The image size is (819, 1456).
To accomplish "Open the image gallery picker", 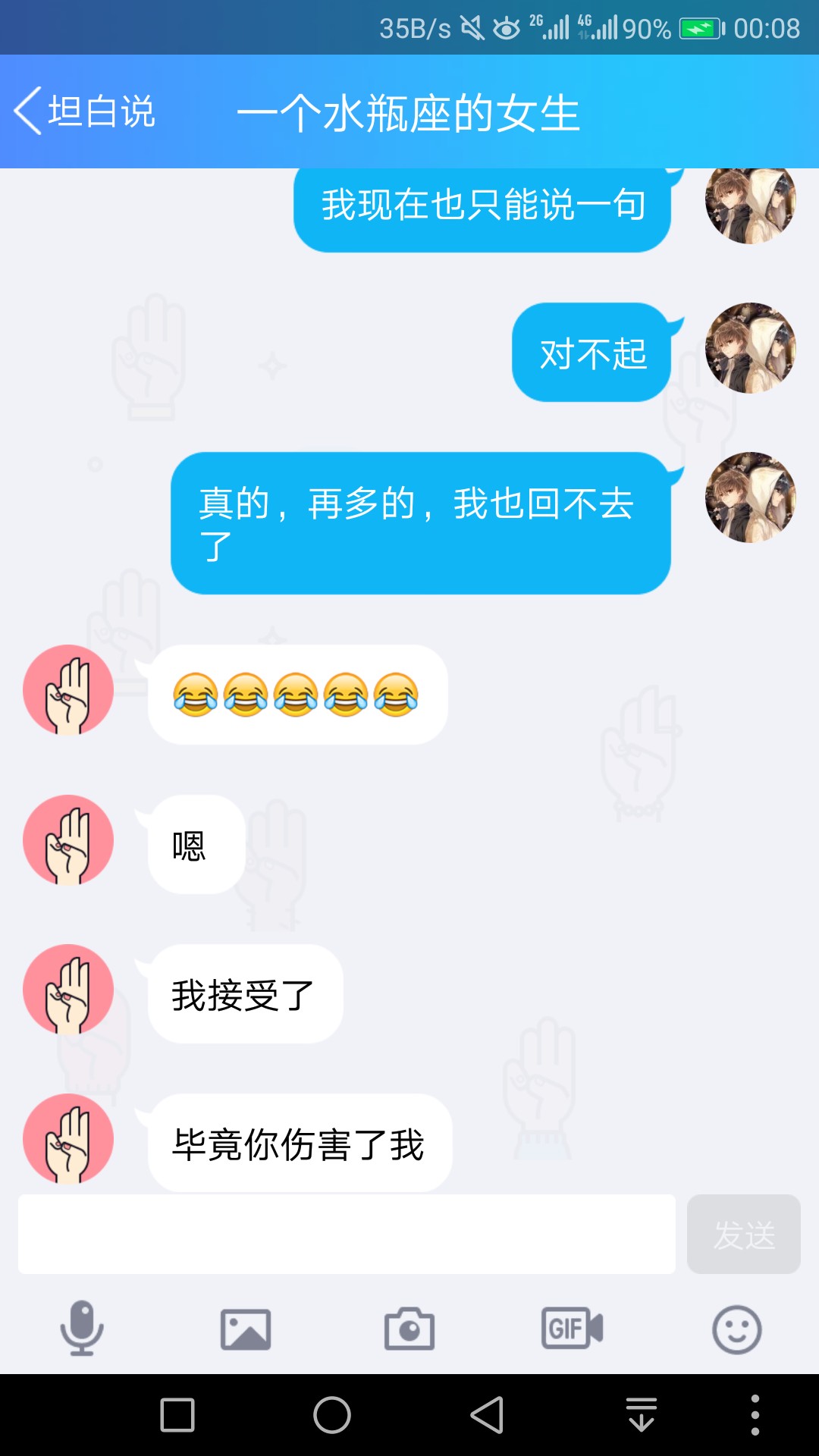I will click(x=246, y=1329).
